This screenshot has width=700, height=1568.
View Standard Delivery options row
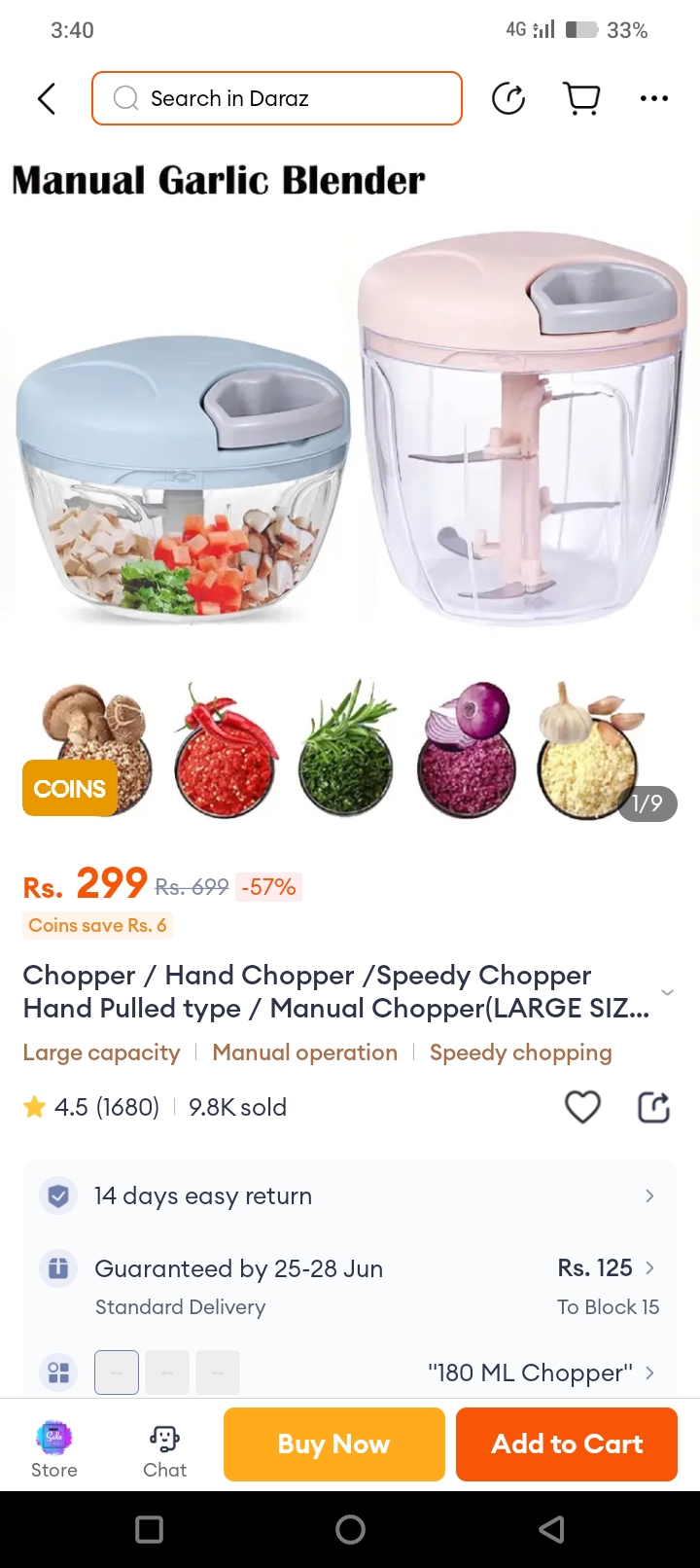click(350, 1286)
